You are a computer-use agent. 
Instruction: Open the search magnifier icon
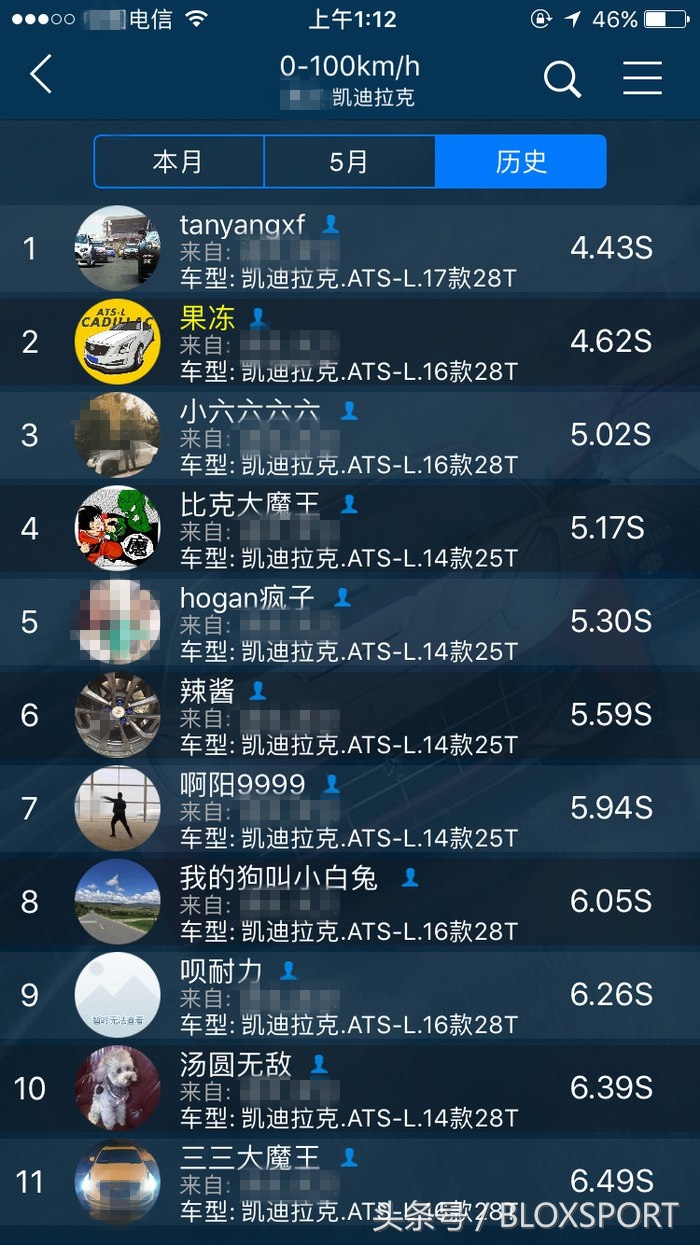[x=562, y=78]
